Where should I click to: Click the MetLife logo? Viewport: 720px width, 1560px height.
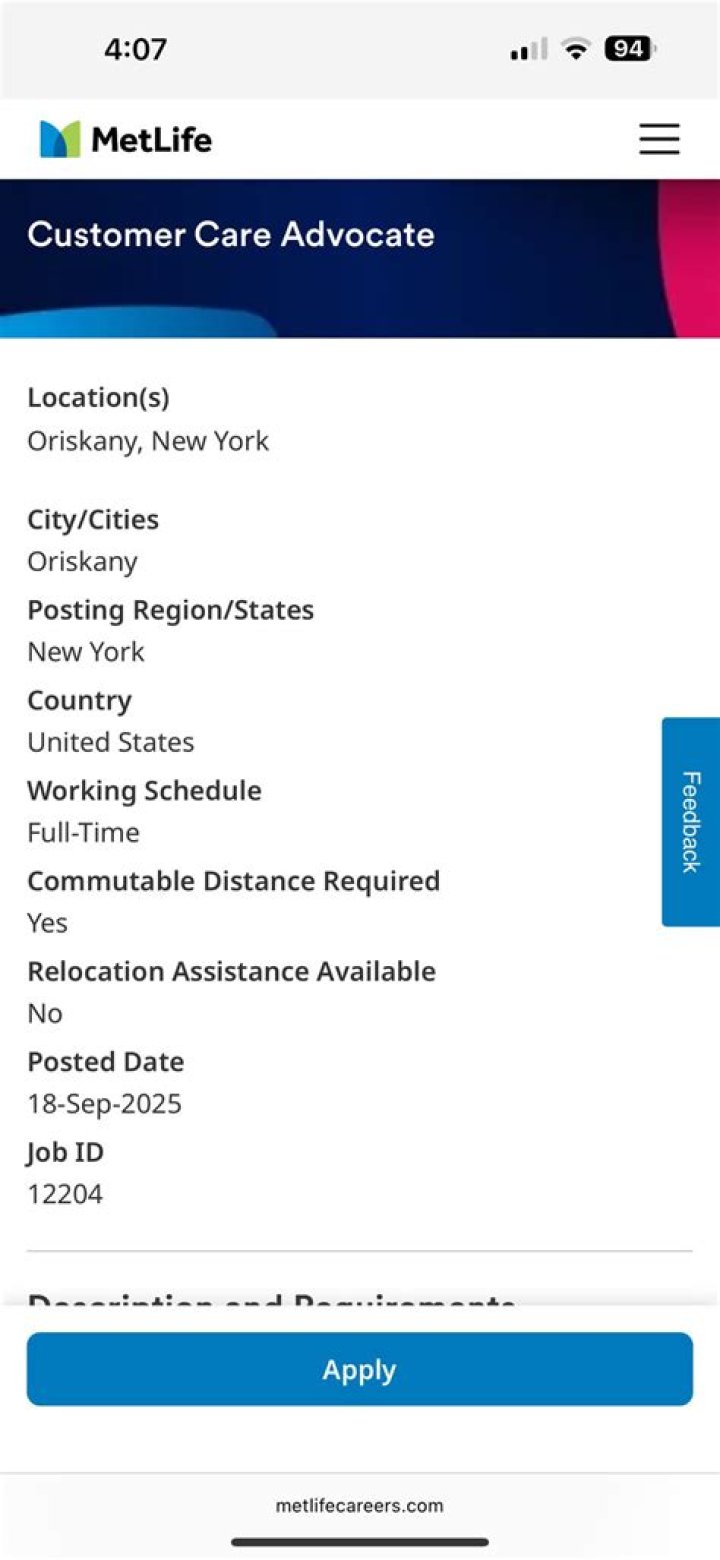(x=125, y=139)
